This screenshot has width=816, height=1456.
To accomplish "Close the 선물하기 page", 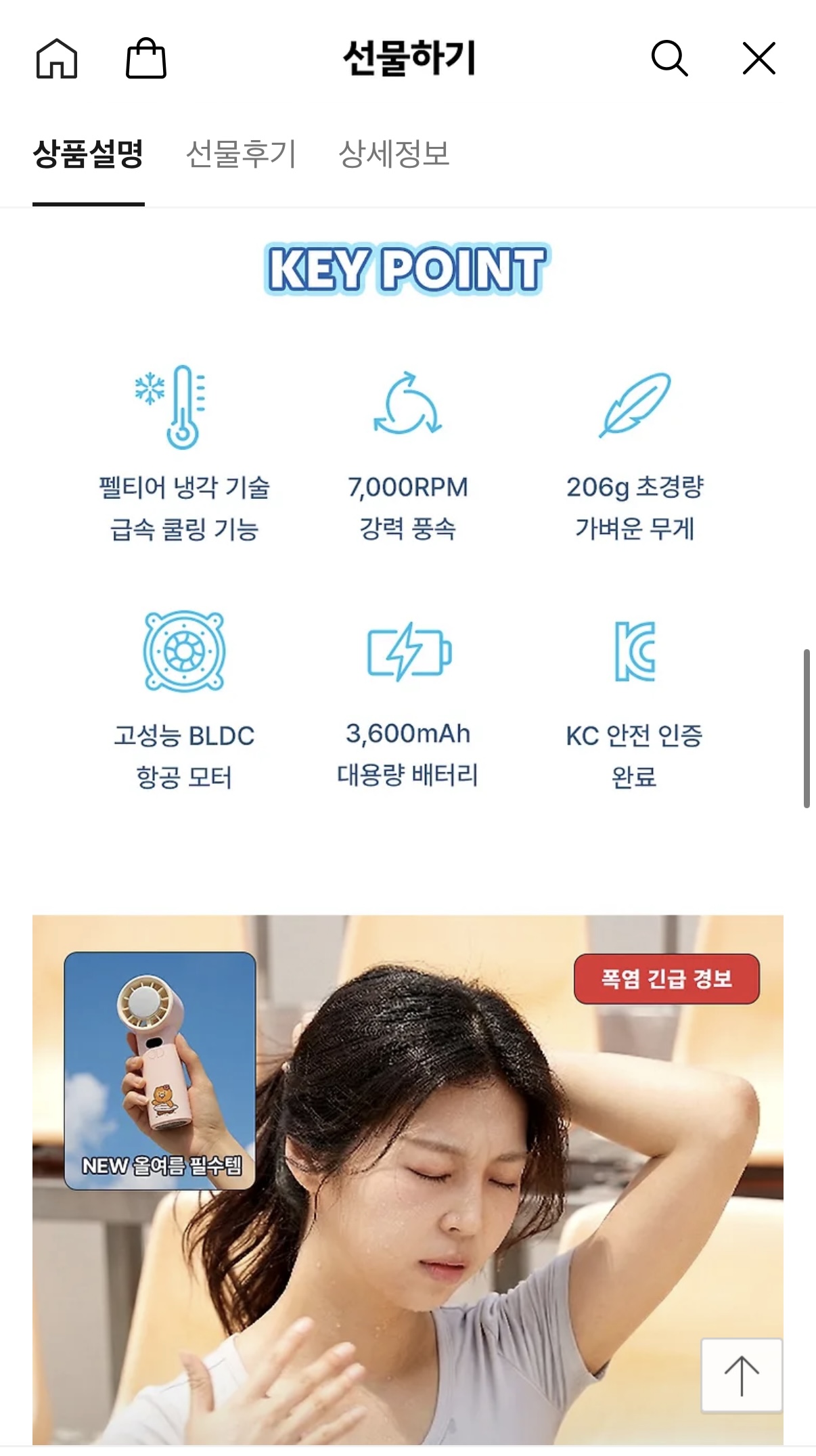I will [758, 59].
